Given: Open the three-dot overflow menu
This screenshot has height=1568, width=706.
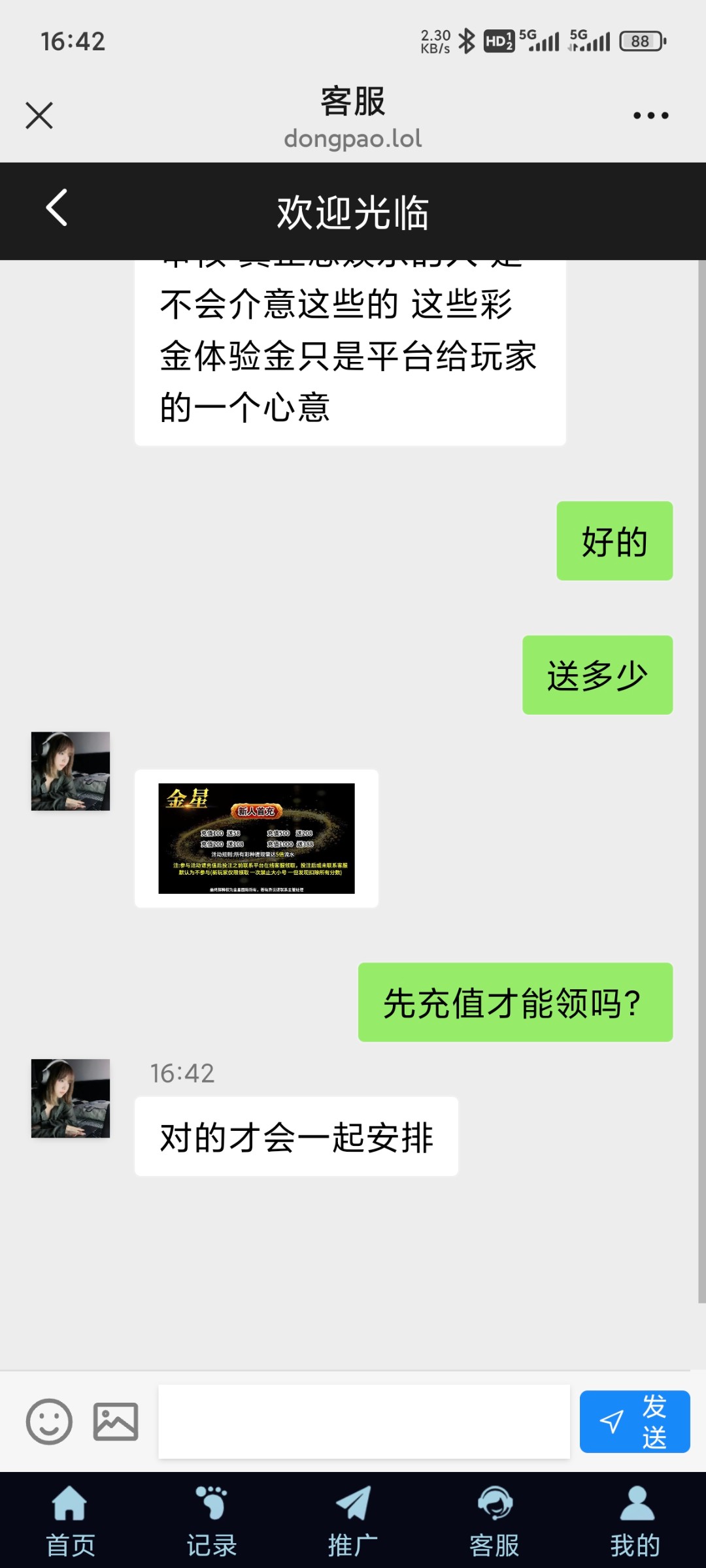Looking at the screenshot, I should [x=650, y=116].
